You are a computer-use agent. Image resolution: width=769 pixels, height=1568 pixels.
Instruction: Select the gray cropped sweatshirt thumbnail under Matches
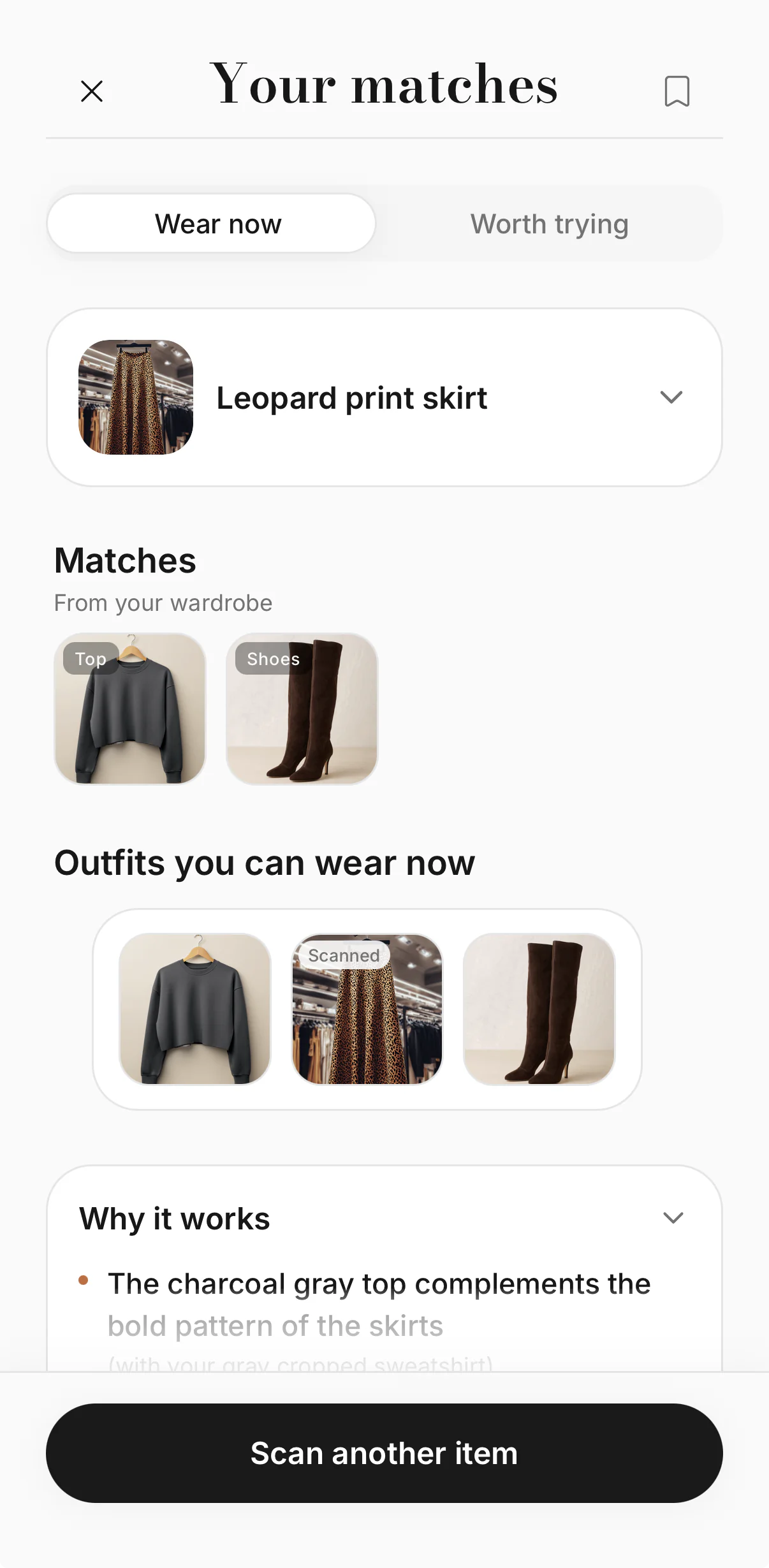(x=130, y=709)
